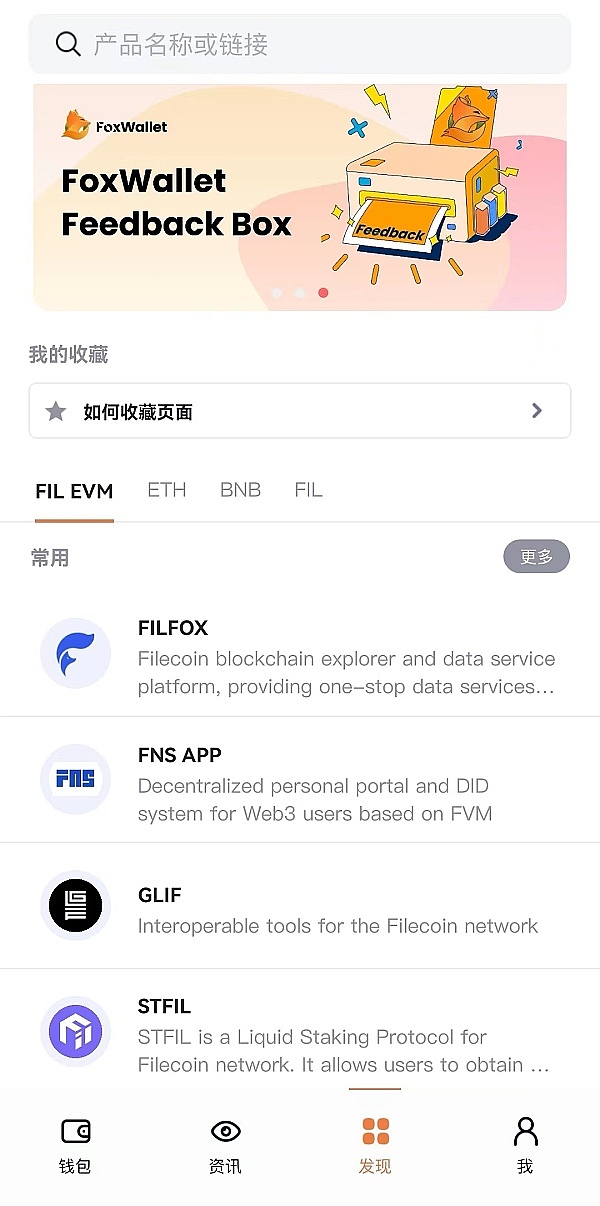Switch to the BNB tab
The height and width of the screenshot is (1206, 600).
(x=240, y=490)
